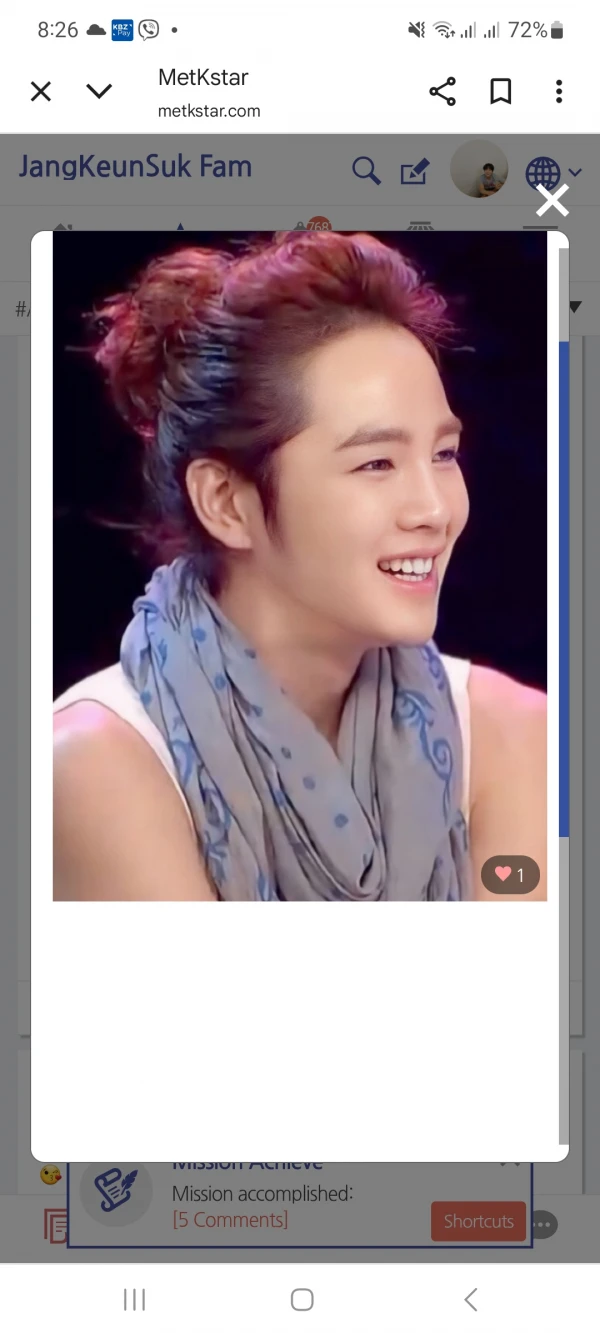
Task: Share this MetKstar page
Action: (x=442, y=92)
